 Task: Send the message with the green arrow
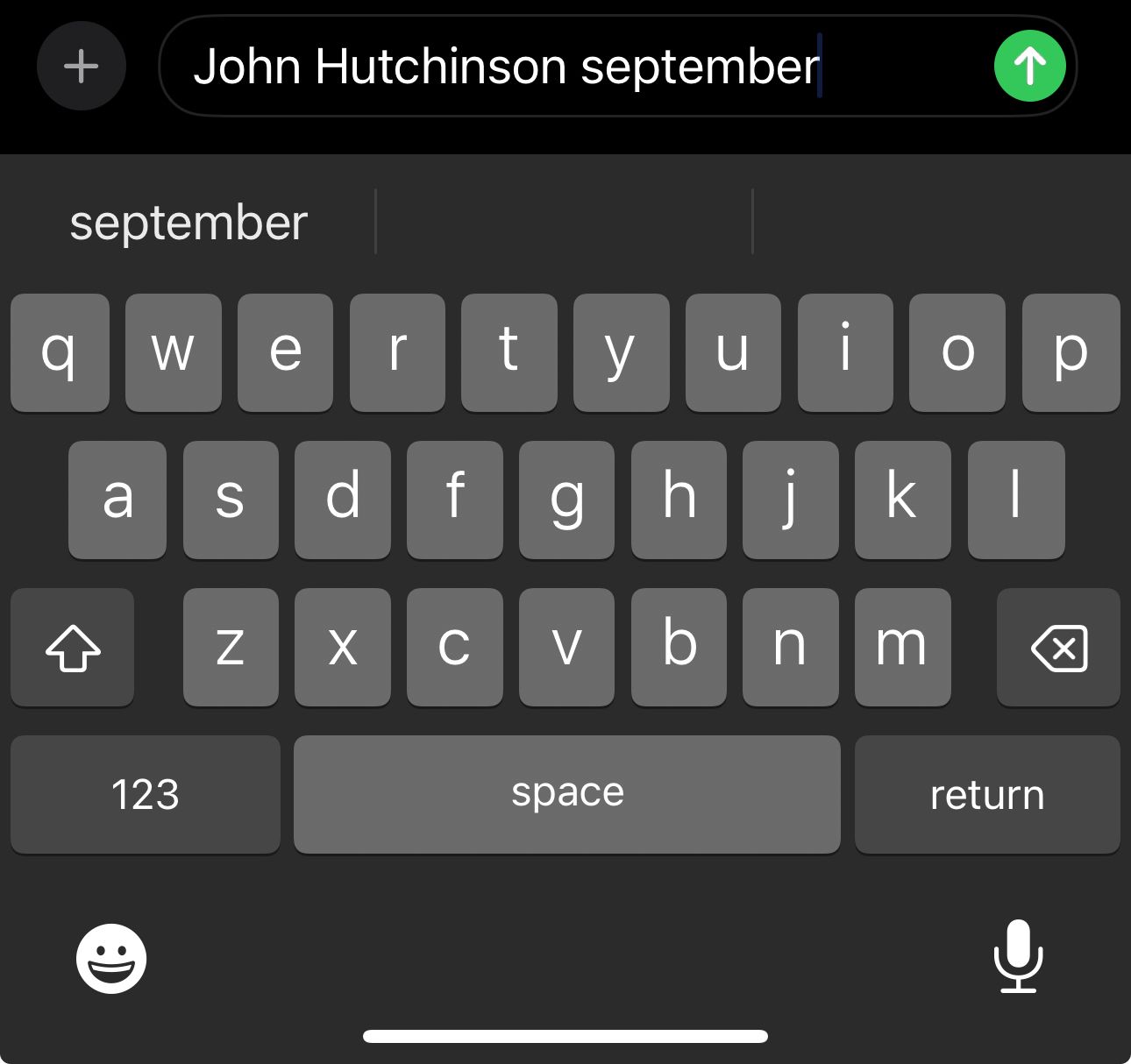click(1029, 66)
